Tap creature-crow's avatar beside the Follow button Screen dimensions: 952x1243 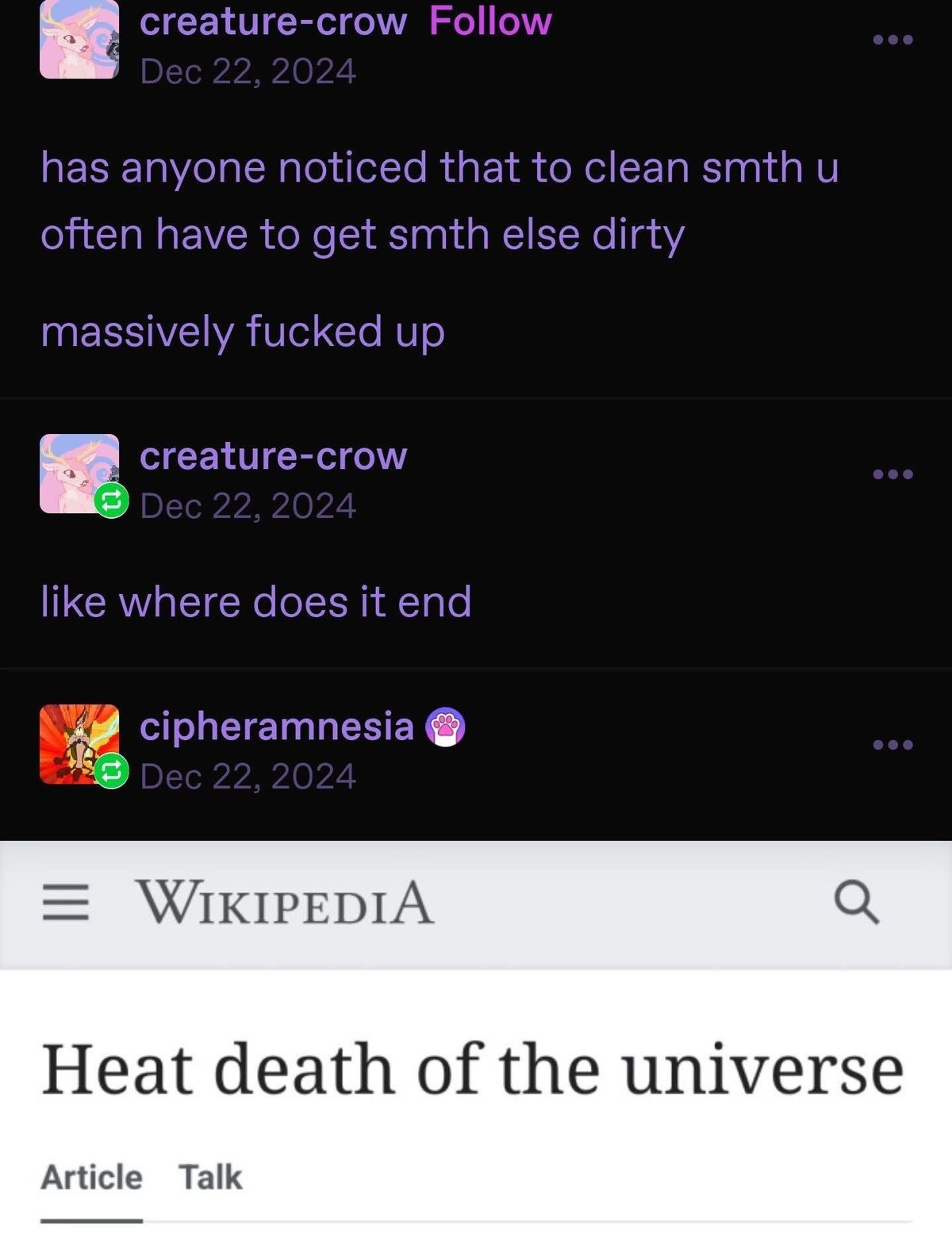pyautogui.click(x=79, y=40)
